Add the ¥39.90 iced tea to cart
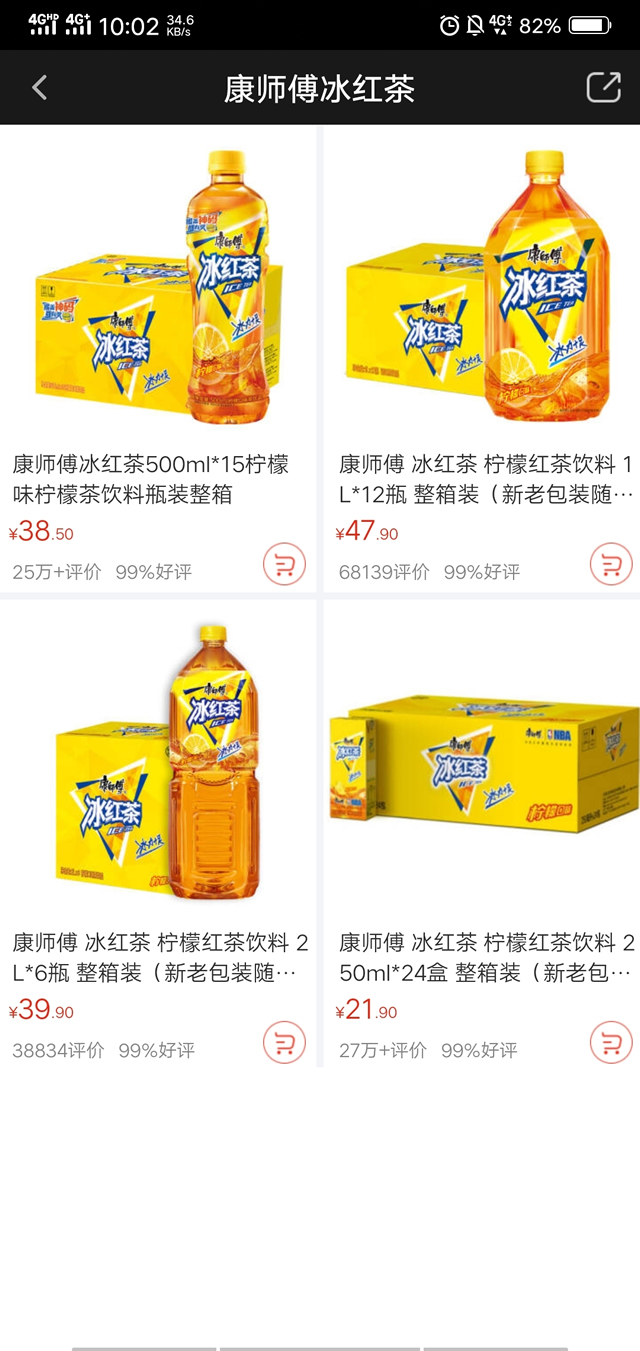The width and height of the screenshot is (640, 1351). (284, 1043)
